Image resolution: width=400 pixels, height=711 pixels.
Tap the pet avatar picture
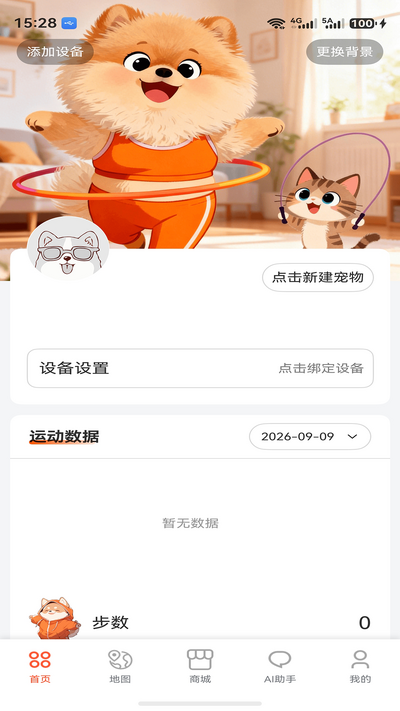(x=68, y=248)
